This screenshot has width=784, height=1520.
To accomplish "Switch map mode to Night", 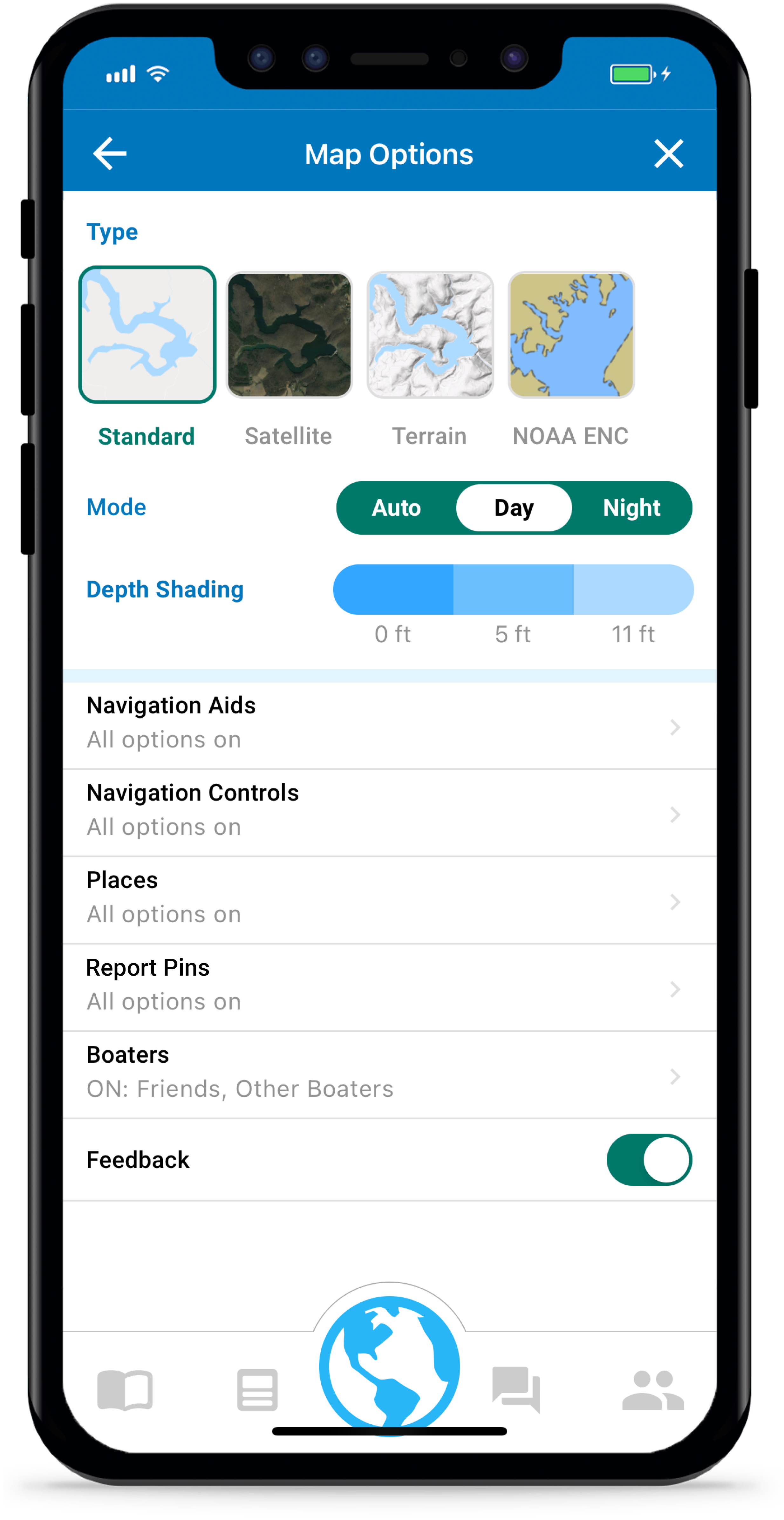I will click(631, 508).
